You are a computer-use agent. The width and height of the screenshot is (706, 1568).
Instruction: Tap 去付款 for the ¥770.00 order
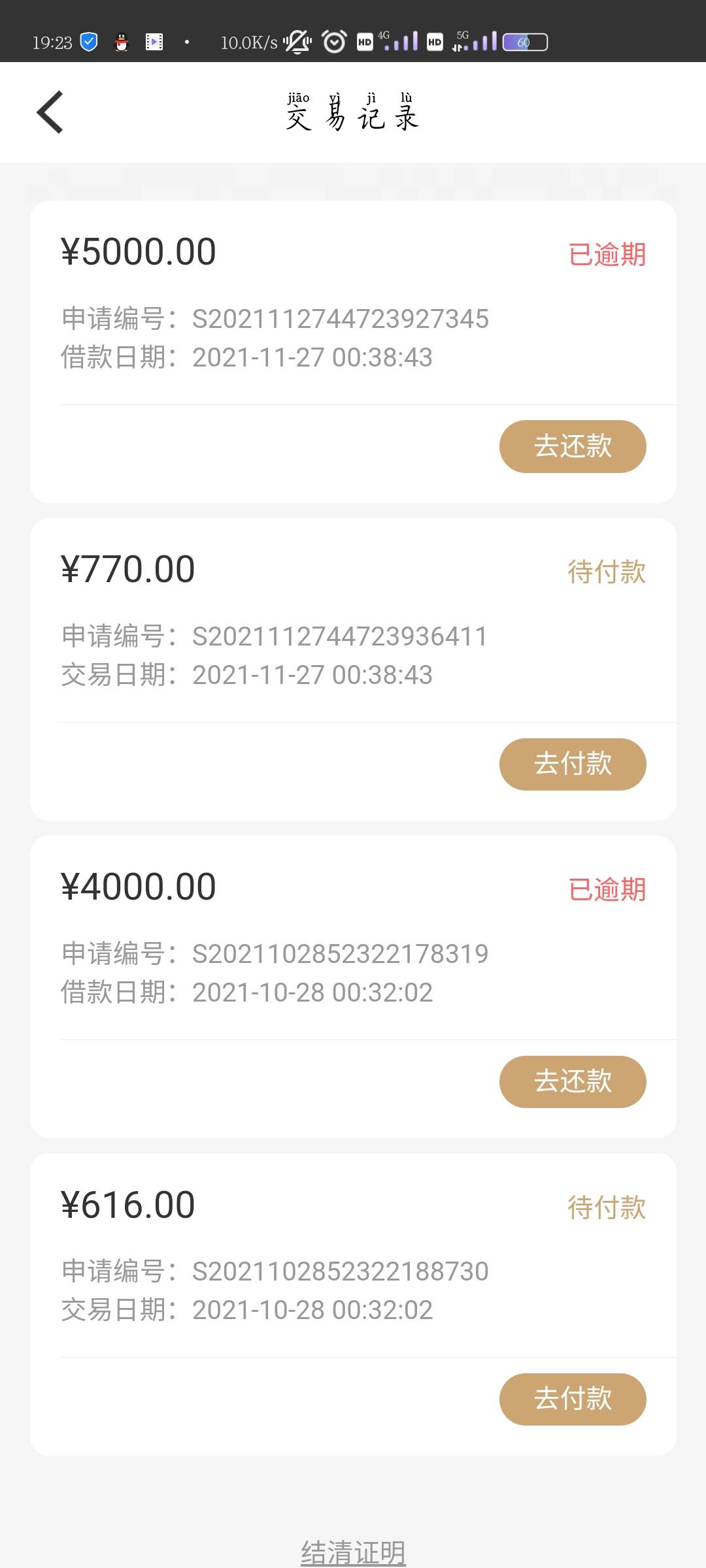click(x=573, y=764)
